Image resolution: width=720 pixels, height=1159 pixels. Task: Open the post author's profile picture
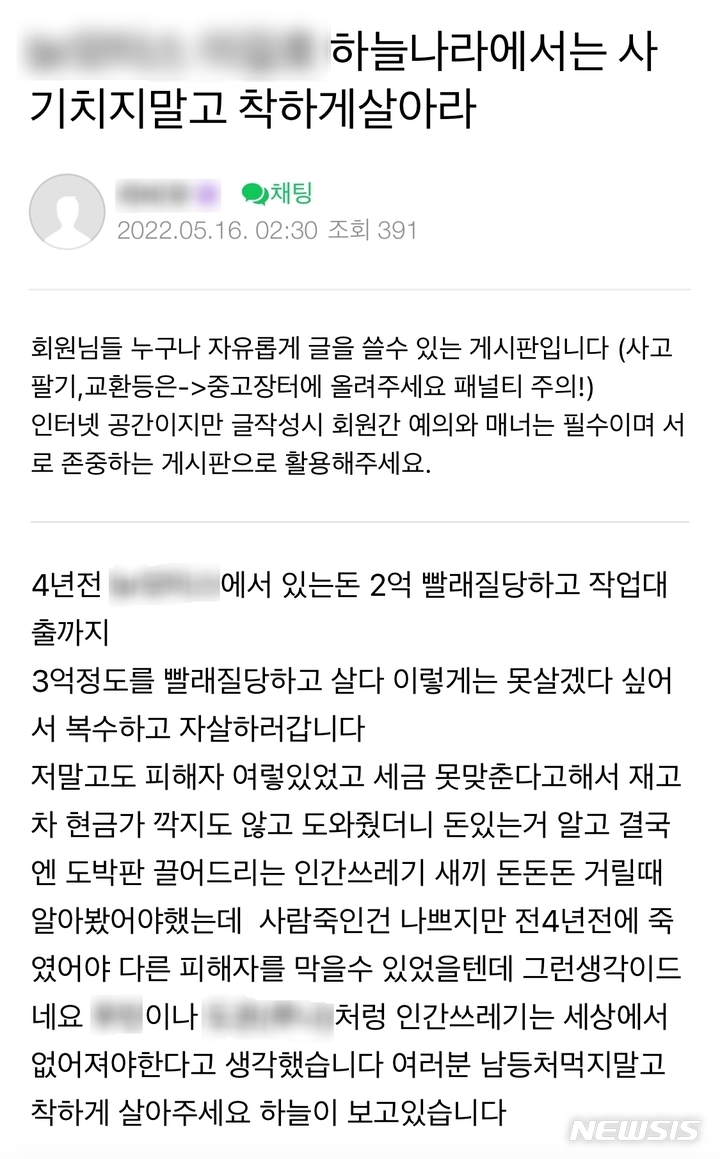(67, 212)
